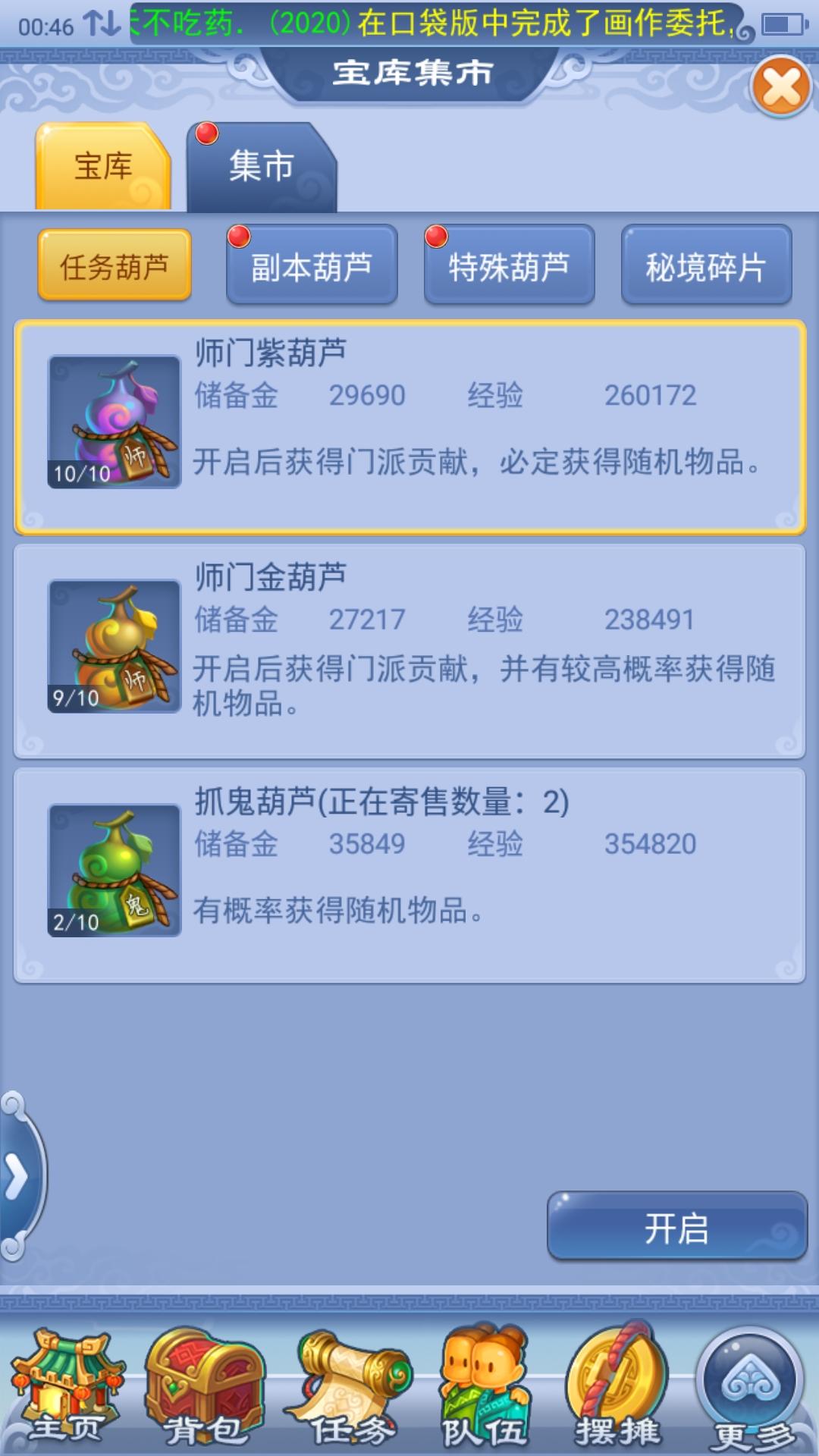Close the 宝库集市 window
The image size is (819, 1456).
781,86
